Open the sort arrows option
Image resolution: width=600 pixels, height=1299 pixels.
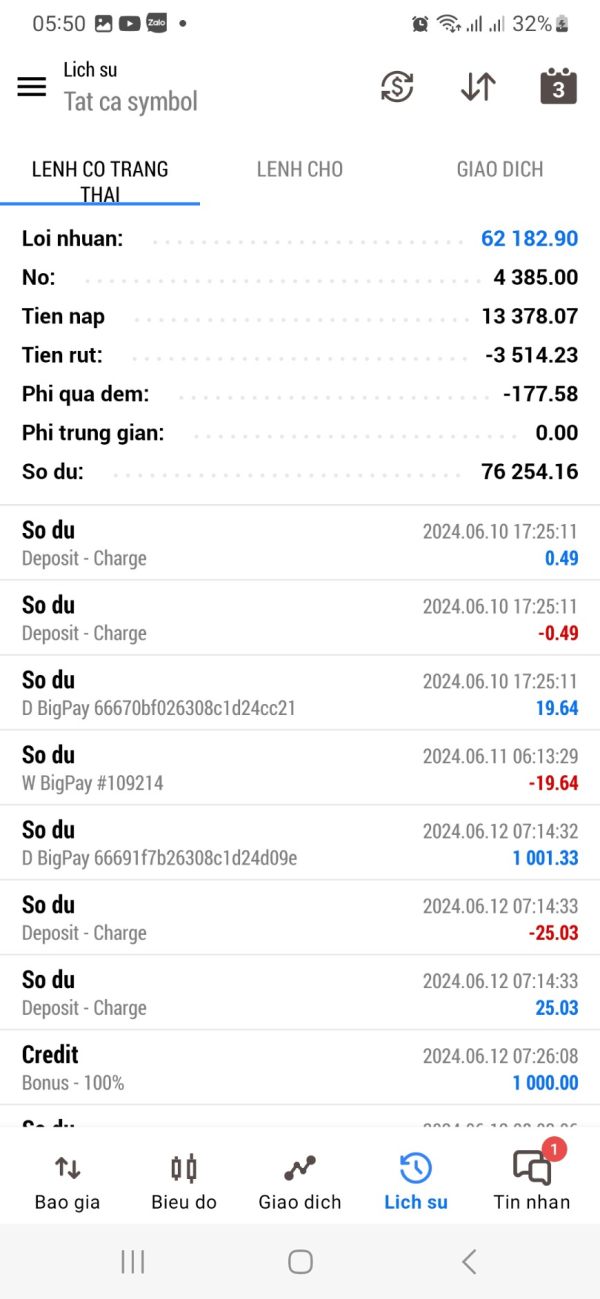coord(478,87)
